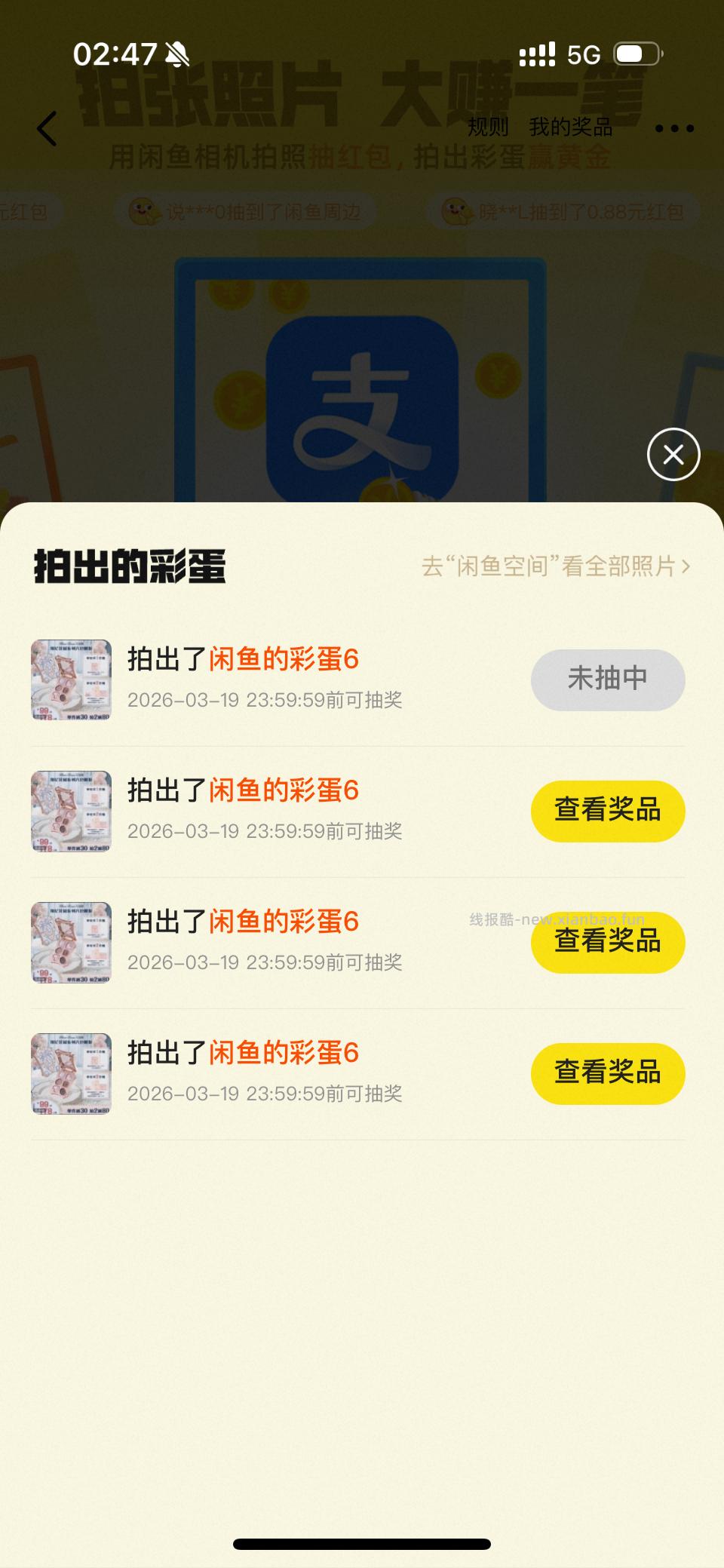
Task: Tap the close X above the panel
Action: [x=673, y=454]
